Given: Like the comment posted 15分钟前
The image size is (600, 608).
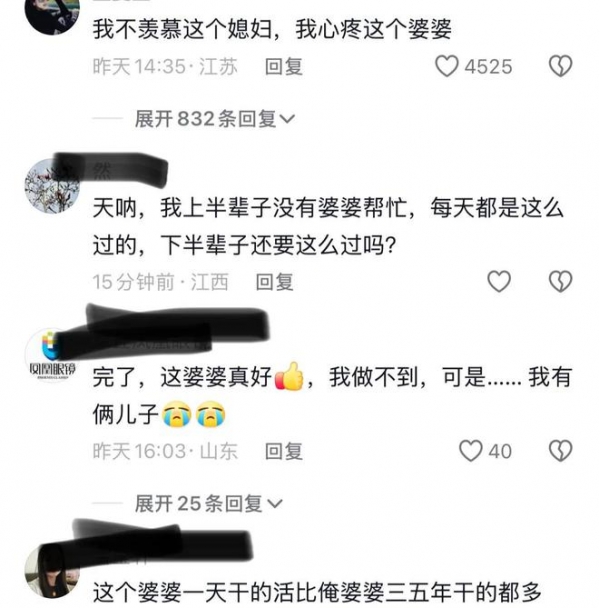Looking at the screenshot, I should click(499, 282).
